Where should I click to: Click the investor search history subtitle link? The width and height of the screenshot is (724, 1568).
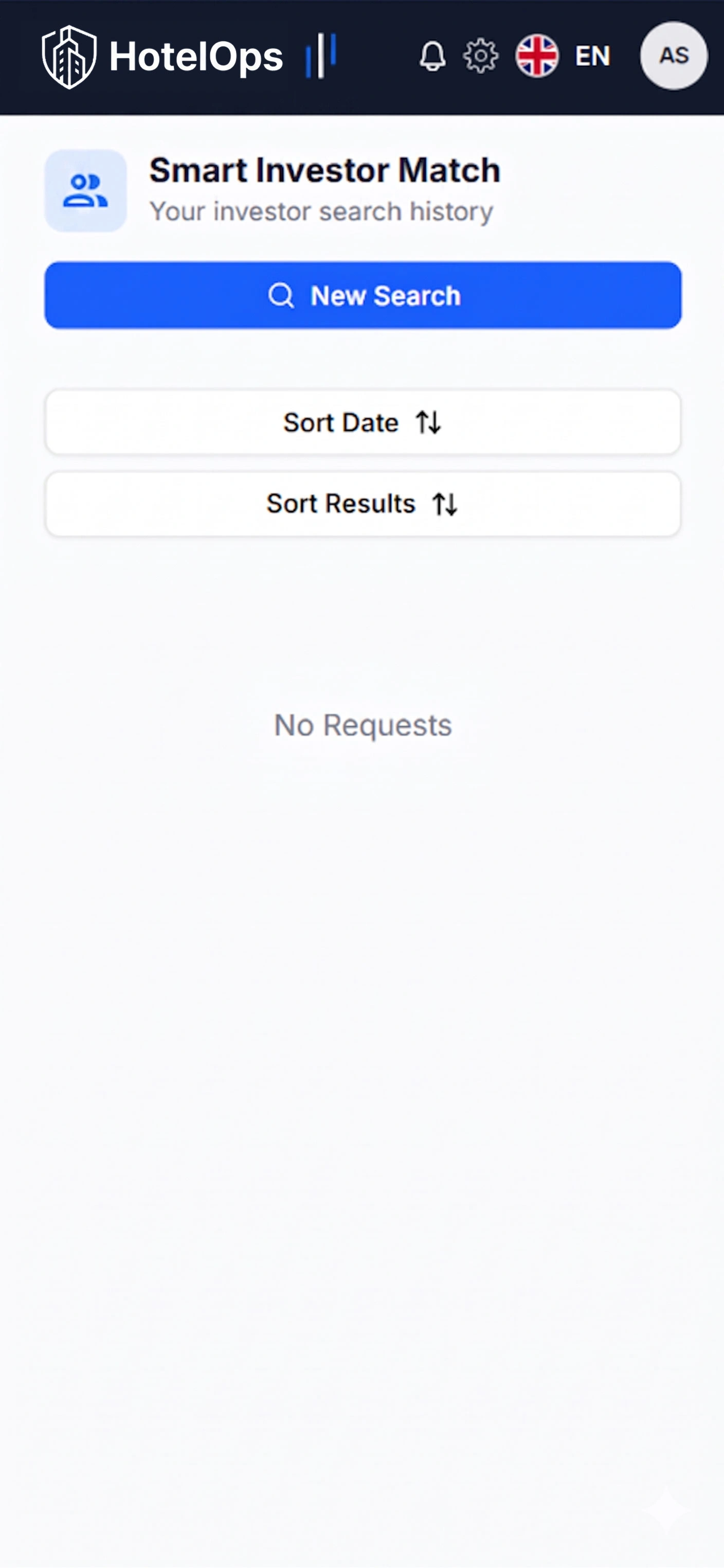coord(322,211)
